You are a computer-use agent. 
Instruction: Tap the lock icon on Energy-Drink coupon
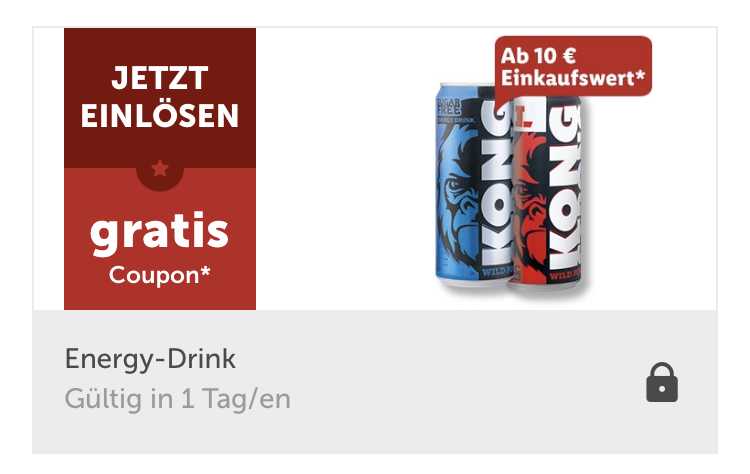[x=661, y=382]
